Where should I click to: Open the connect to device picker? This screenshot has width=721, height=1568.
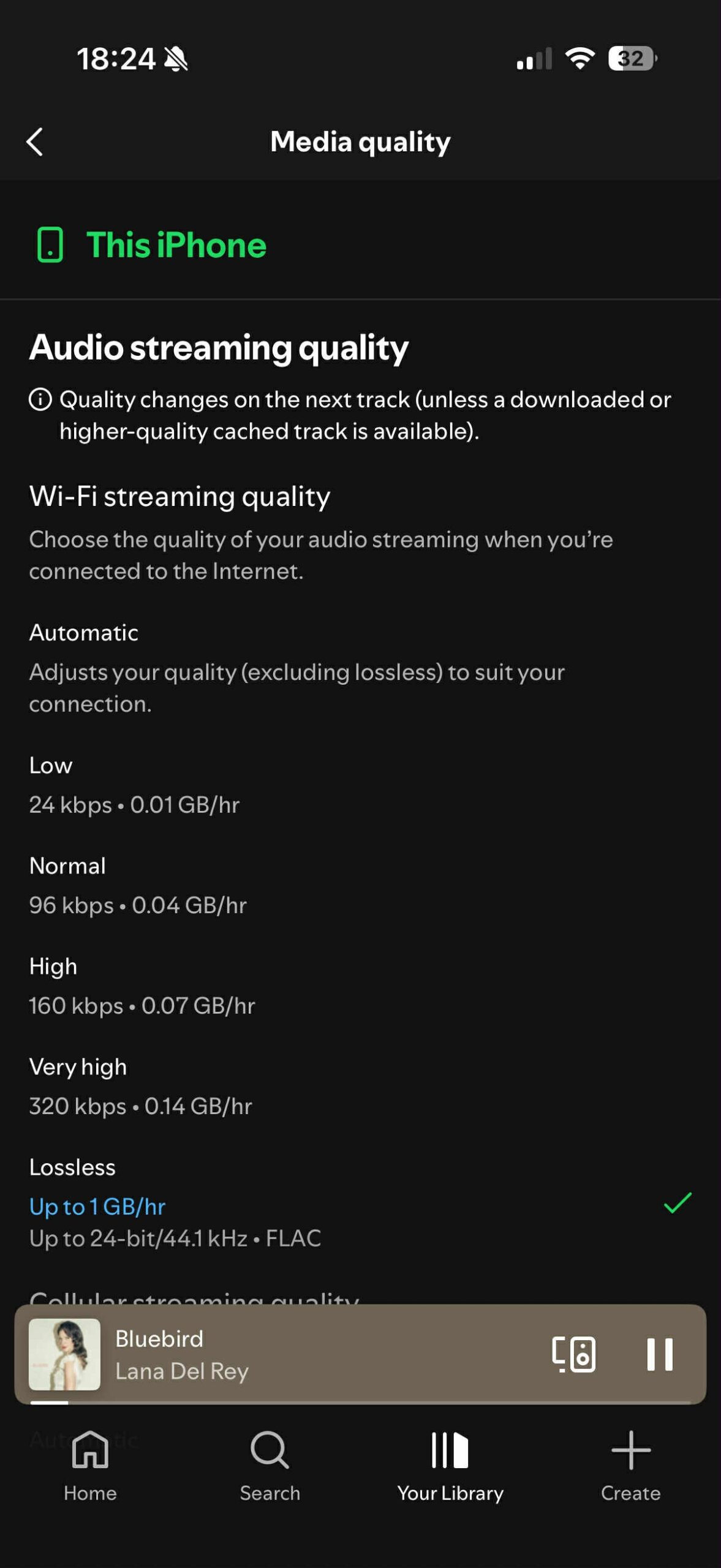coord(573,1354)
